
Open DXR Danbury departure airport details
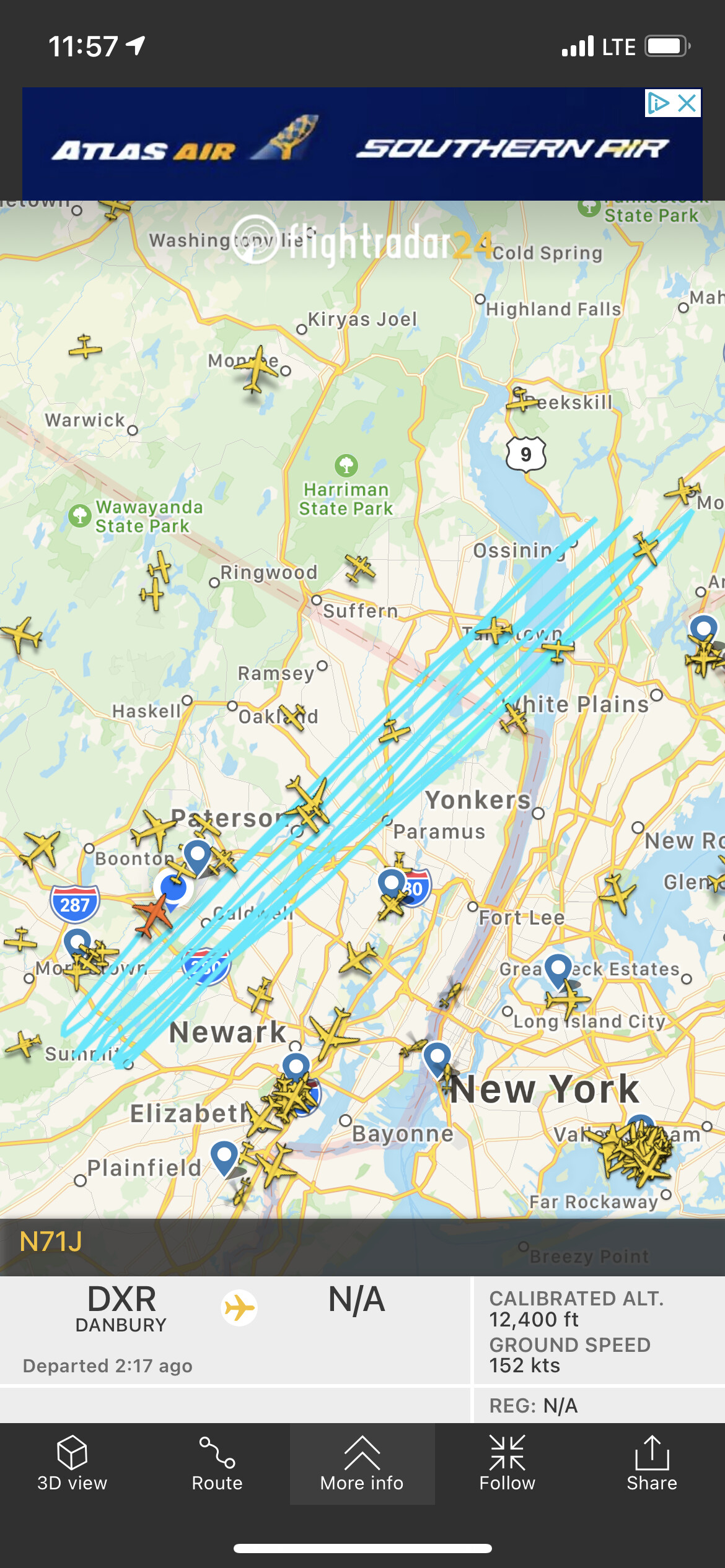121,1307
